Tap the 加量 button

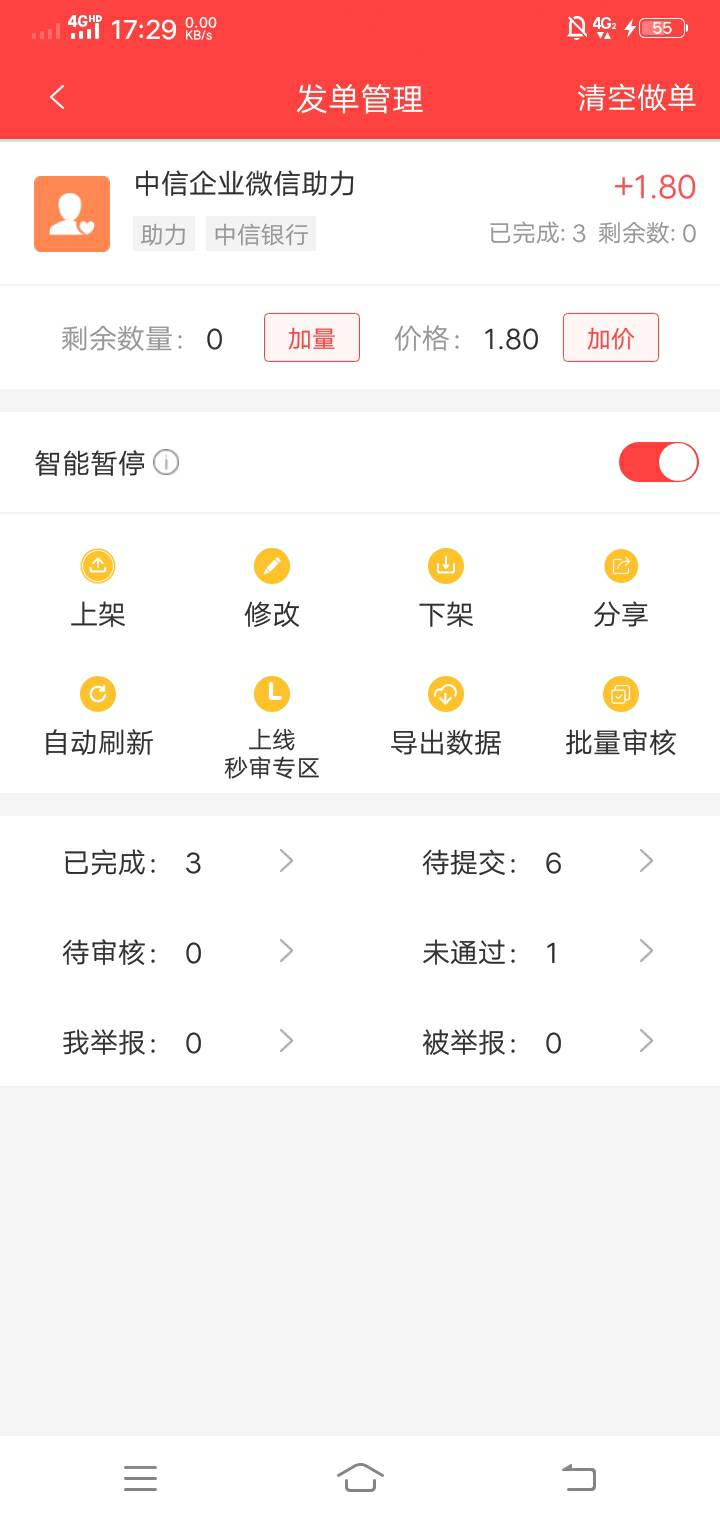(x=312, y=338)
